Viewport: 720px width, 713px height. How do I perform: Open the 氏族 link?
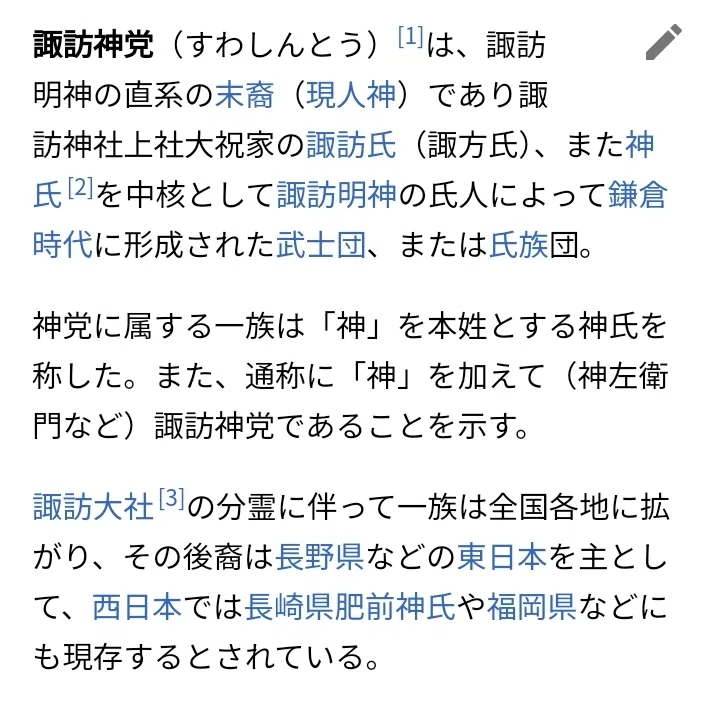click(519, 245)
